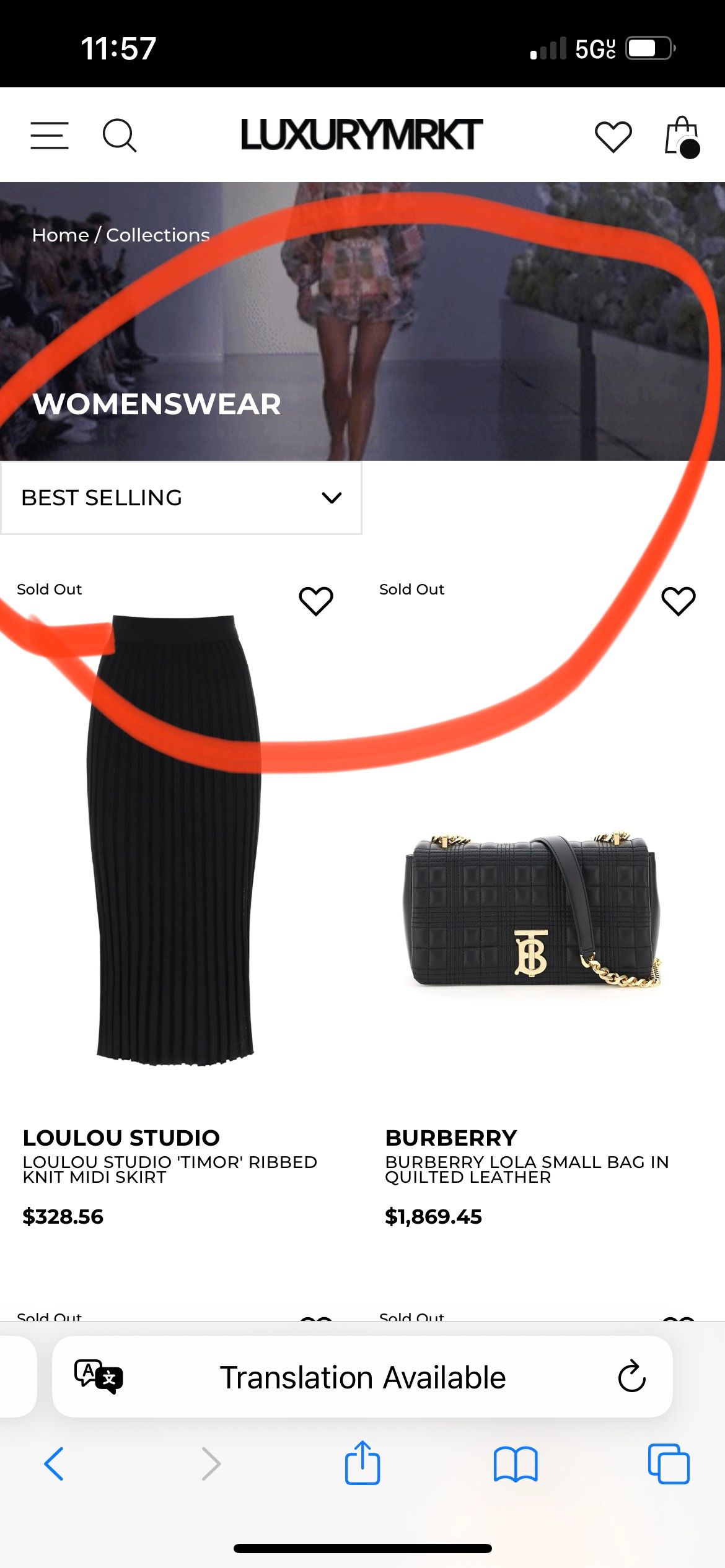Open Safari bookmarks
This screenshot has height=1568, width=725.
coord(516,1464)
